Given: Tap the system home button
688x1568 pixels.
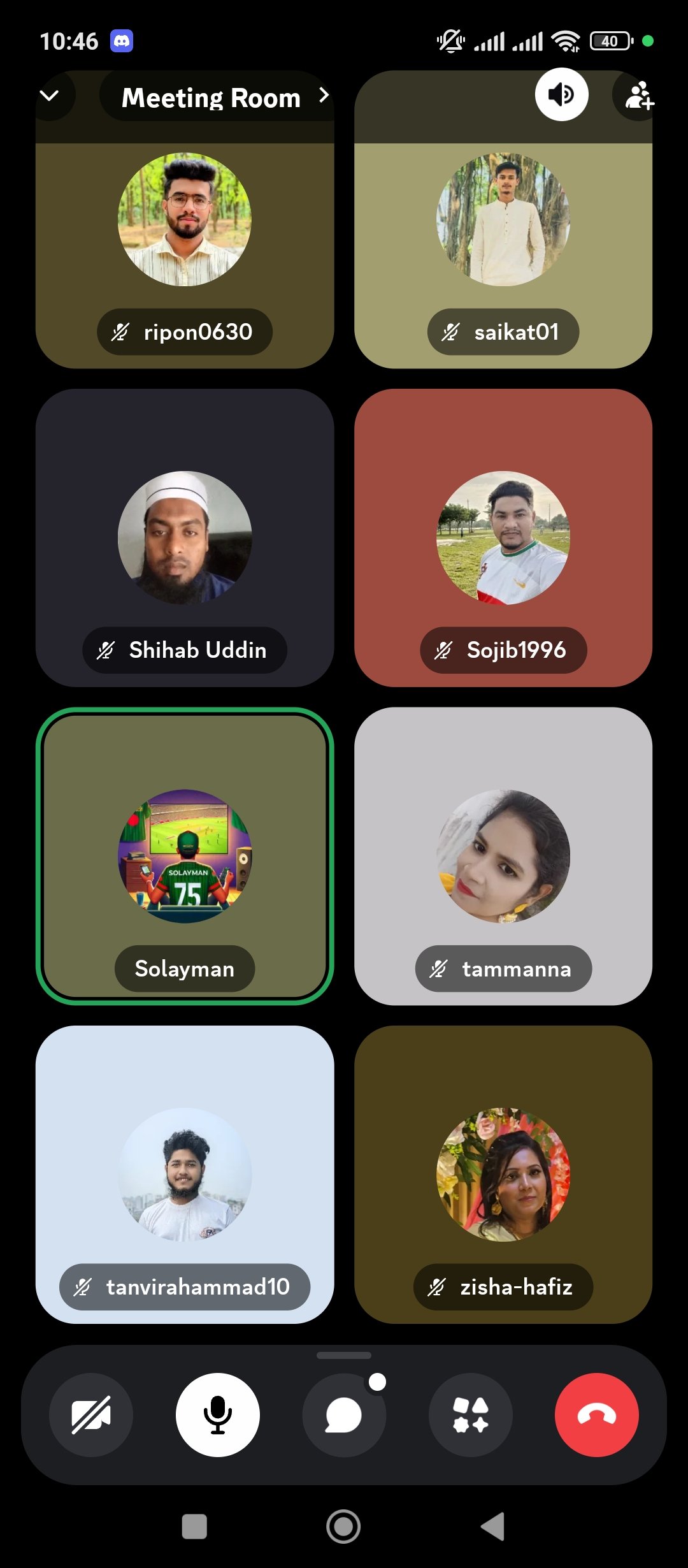Looking at the screenshot, I should [343, 1527].
